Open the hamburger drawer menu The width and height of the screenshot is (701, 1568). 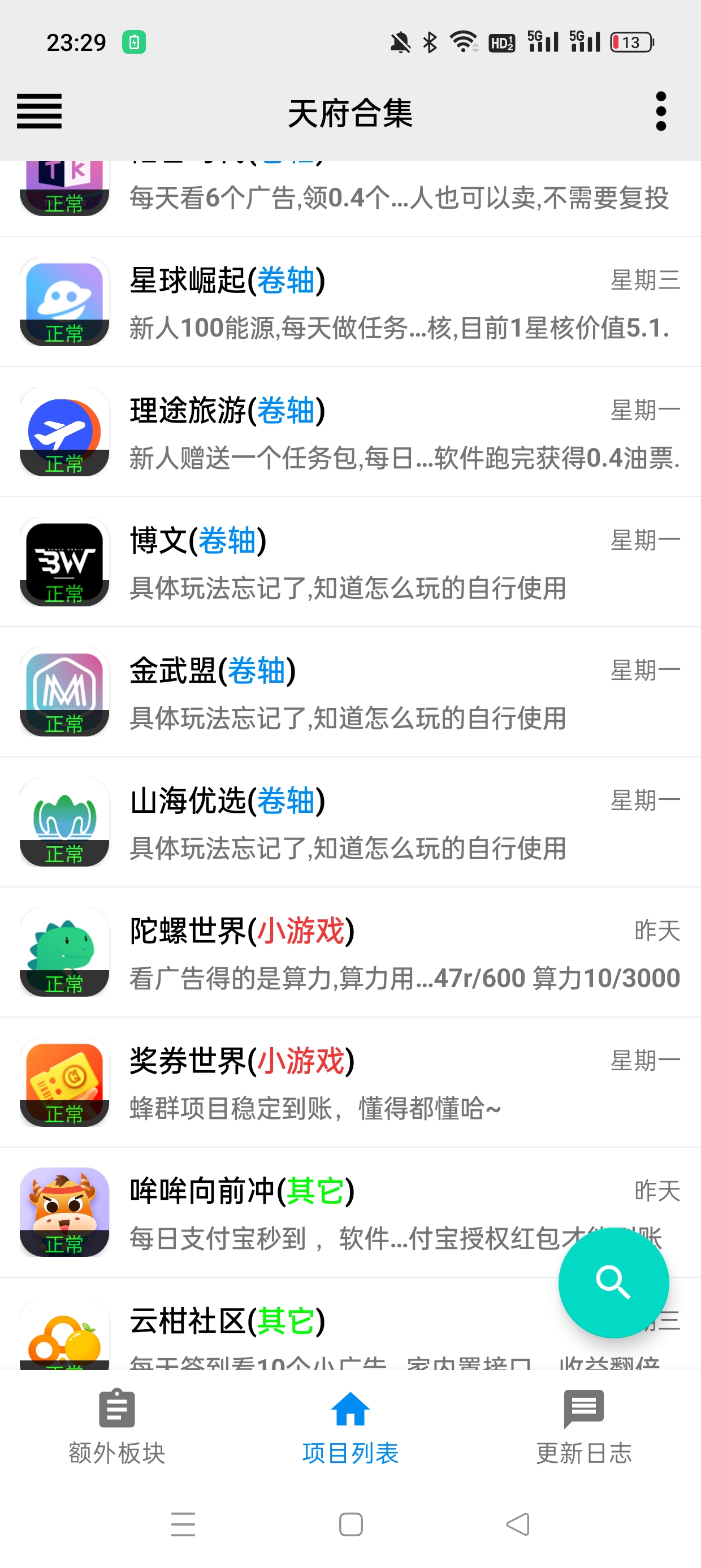[40, 111]
